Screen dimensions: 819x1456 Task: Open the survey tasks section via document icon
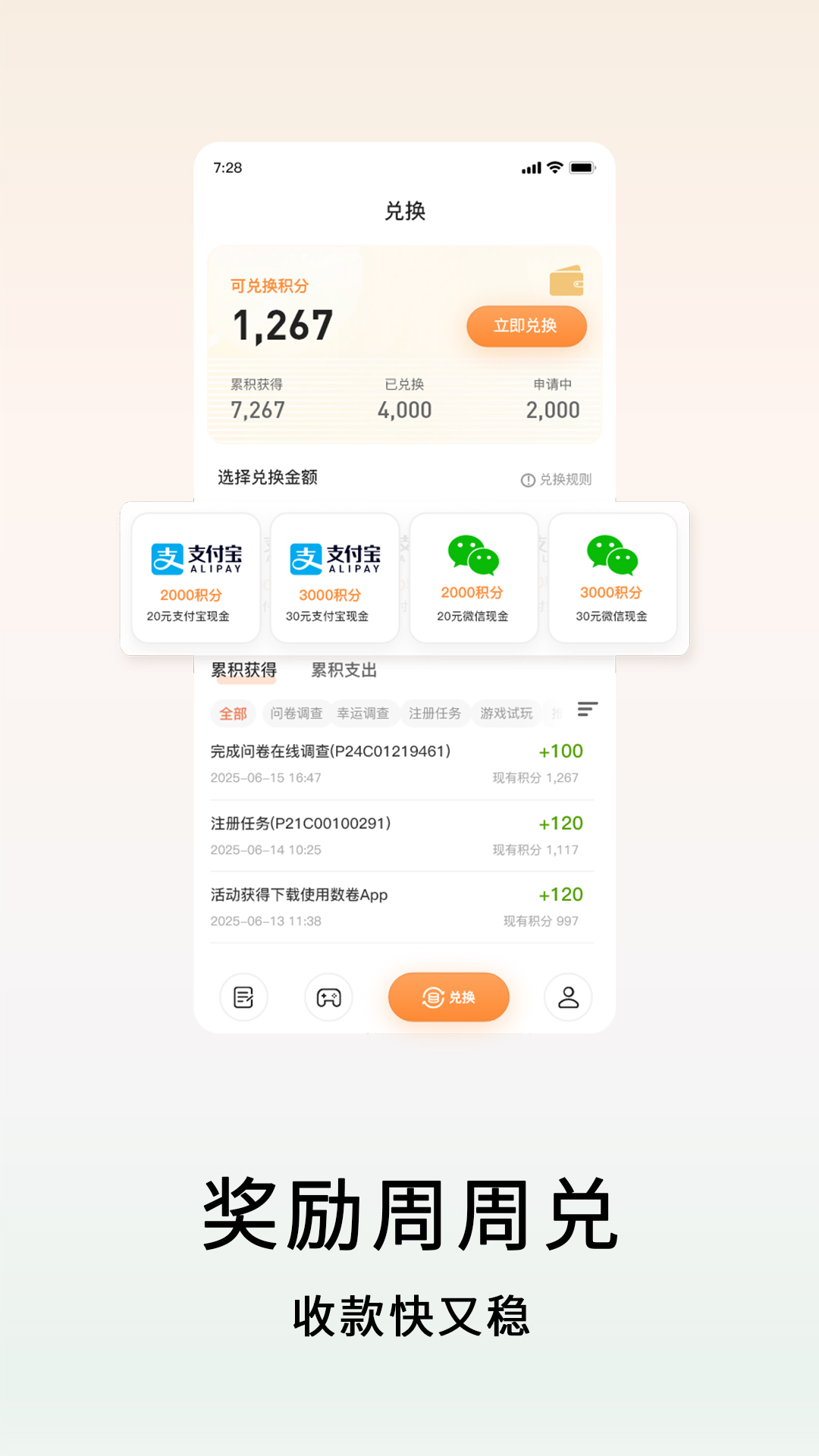244,997
